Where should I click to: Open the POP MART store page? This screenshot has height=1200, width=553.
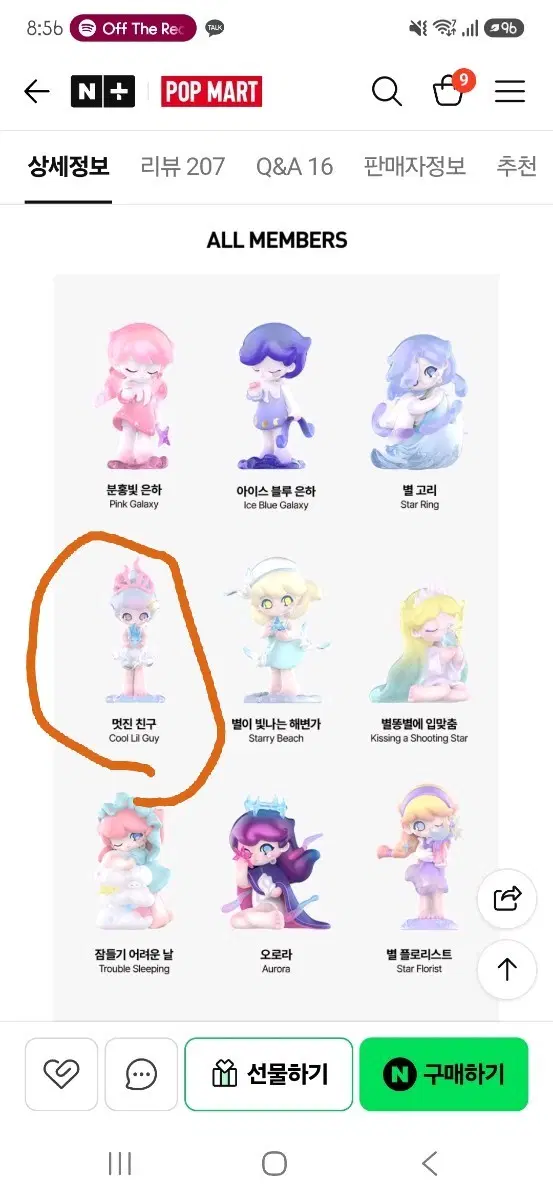coord(211,92)
